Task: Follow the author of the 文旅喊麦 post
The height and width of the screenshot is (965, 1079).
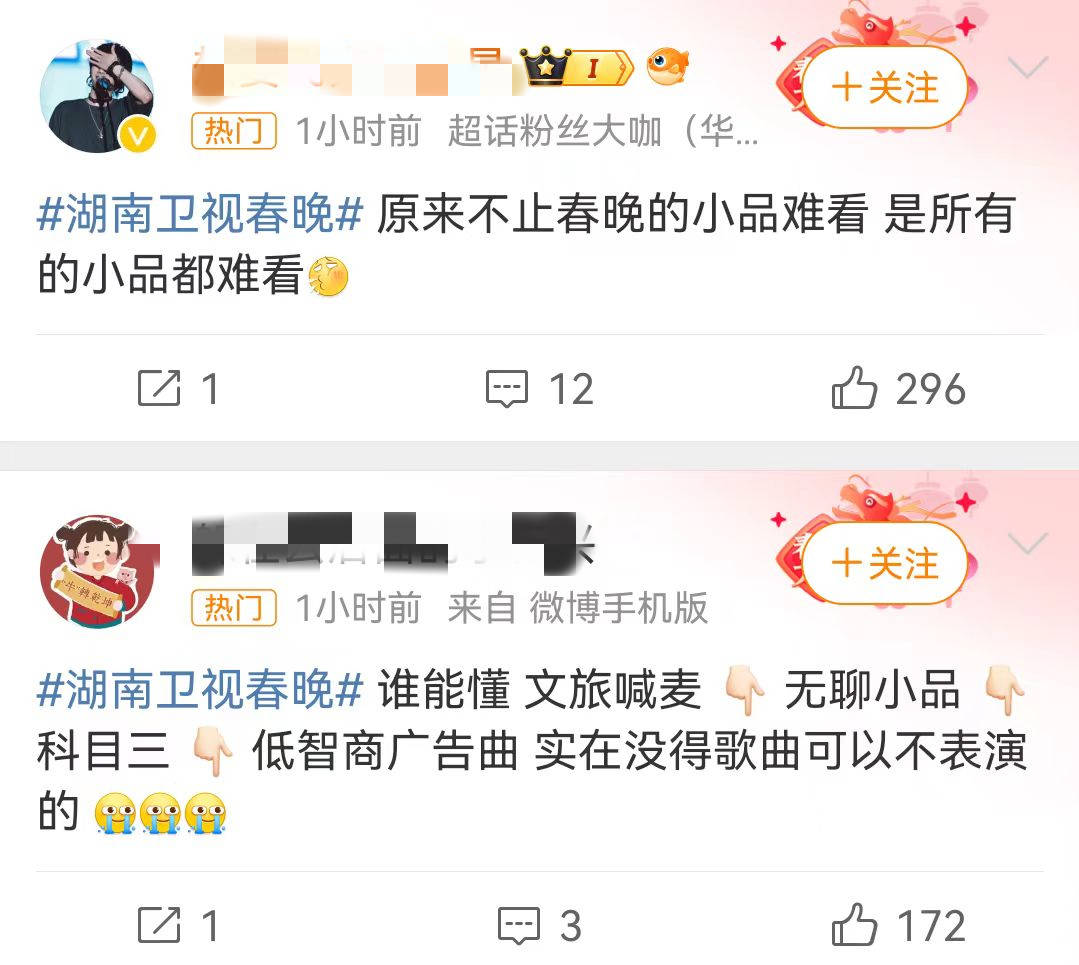Action: point(884,563)
